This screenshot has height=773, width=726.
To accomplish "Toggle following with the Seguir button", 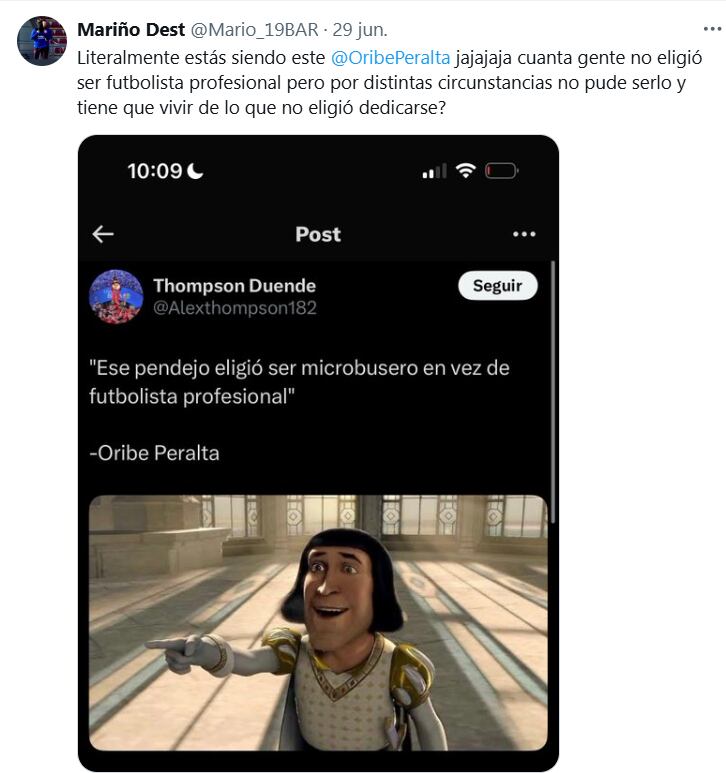I will coord(497,286).
